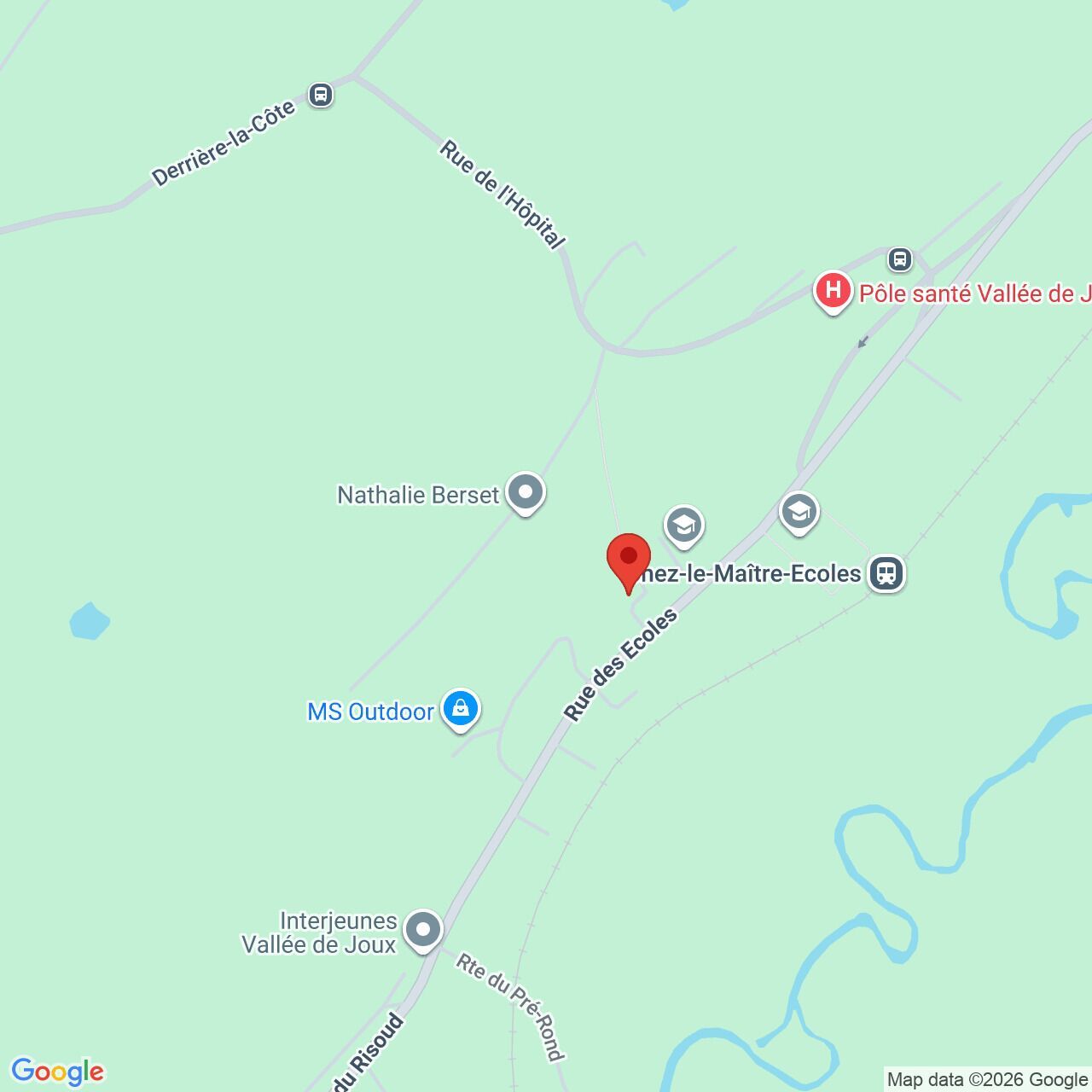Select the school marker beside the red pin

(683, 526)
